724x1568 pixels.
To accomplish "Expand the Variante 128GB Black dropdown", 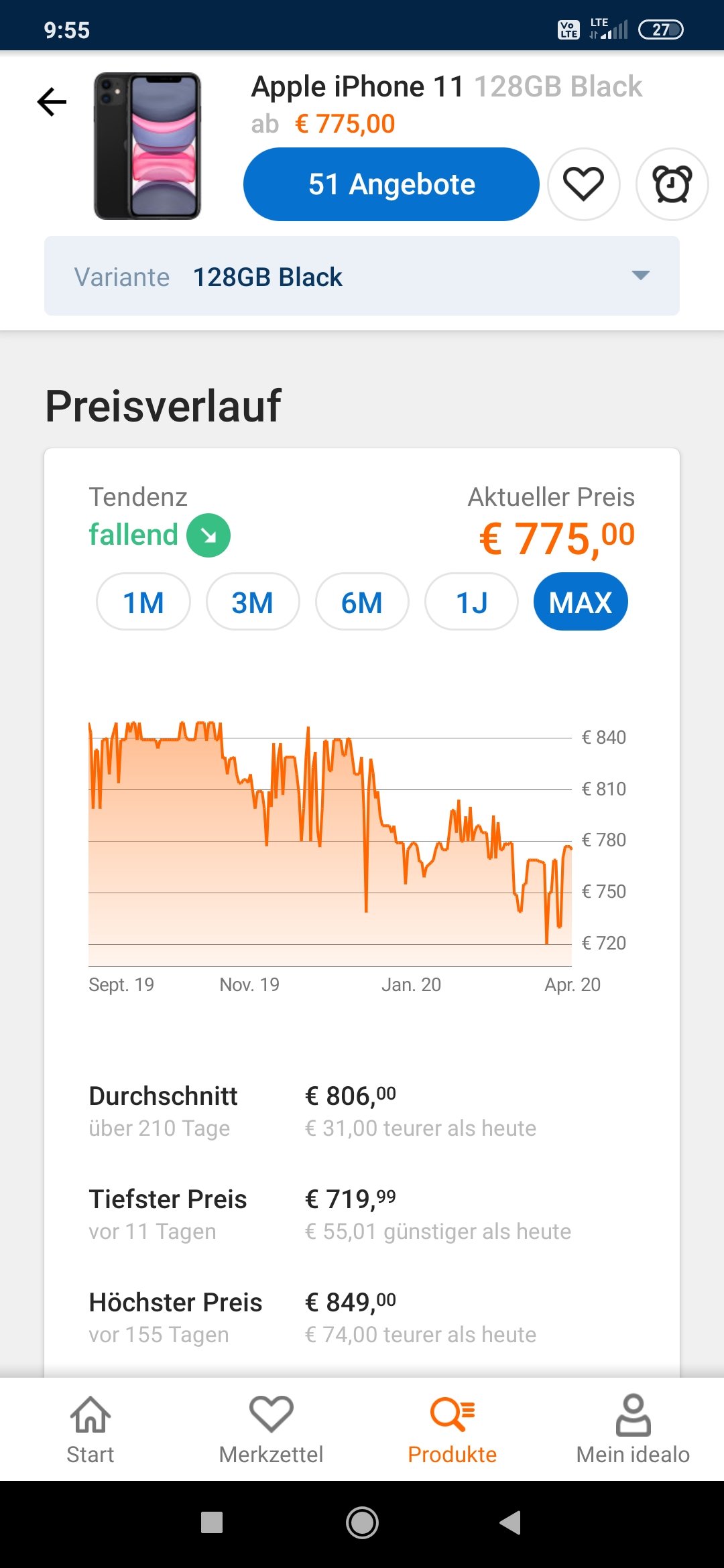I will point(362,276).
